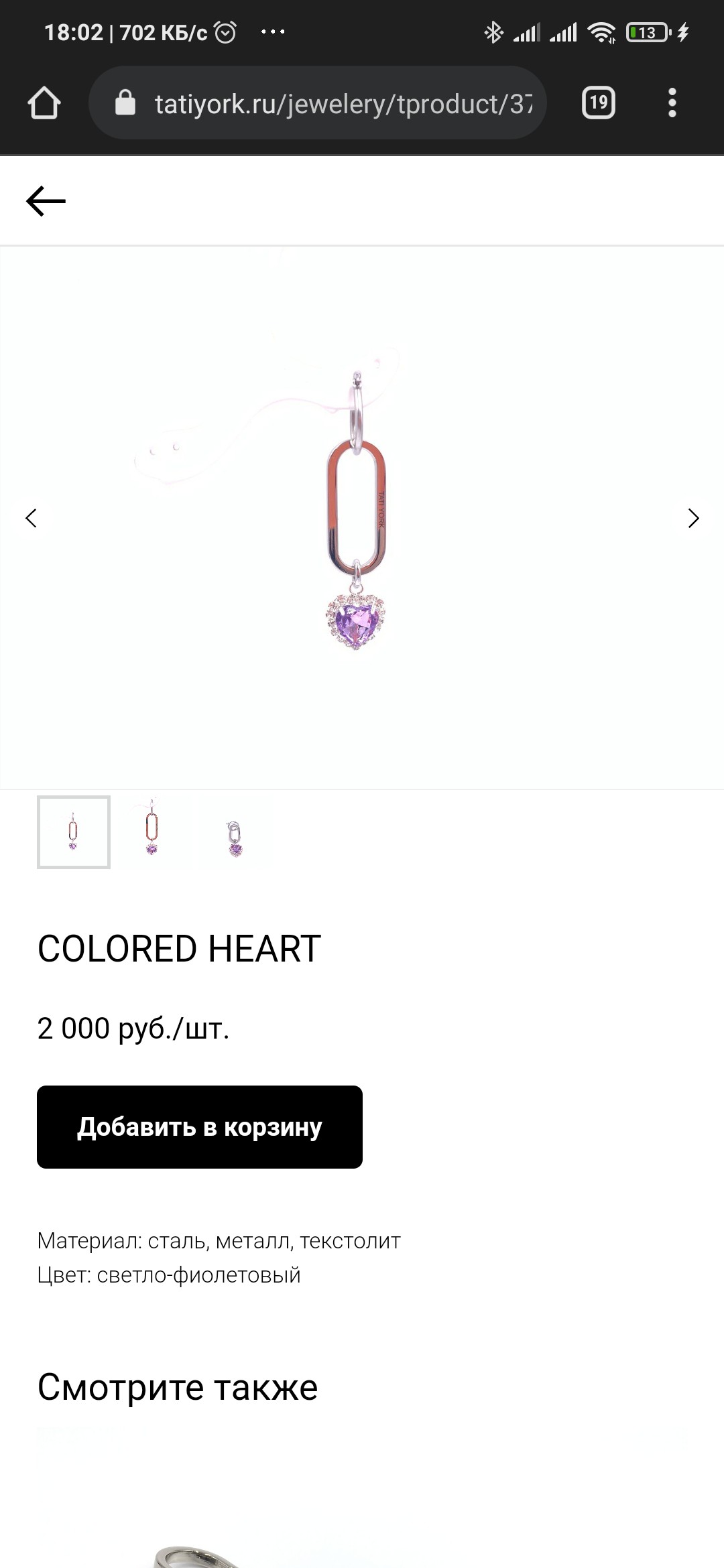724x1568 pixels.
Task: Select the third gallery thumbnail
Action: [x=235, y=832]
